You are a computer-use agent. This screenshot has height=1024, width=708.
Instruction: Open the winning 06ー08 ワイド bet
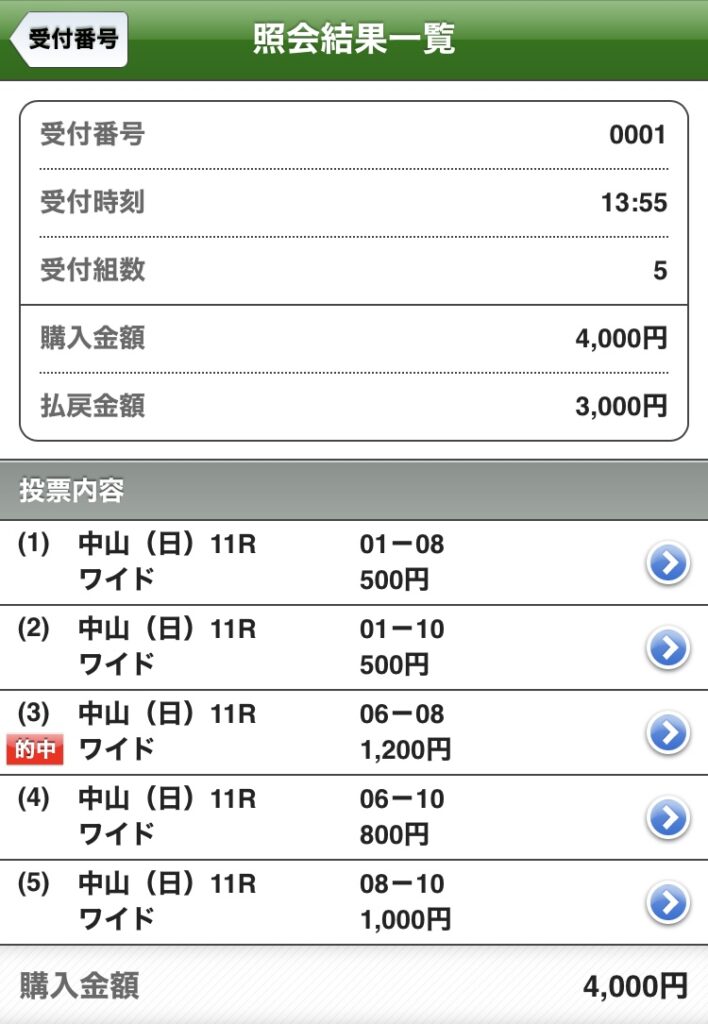tap(667, 734)
